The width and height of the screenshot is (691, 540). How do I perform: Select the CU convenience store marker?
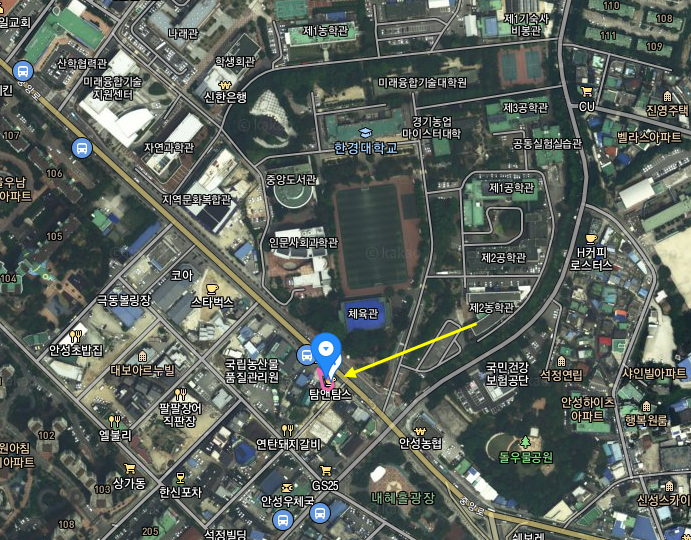[x=587, y=92]
